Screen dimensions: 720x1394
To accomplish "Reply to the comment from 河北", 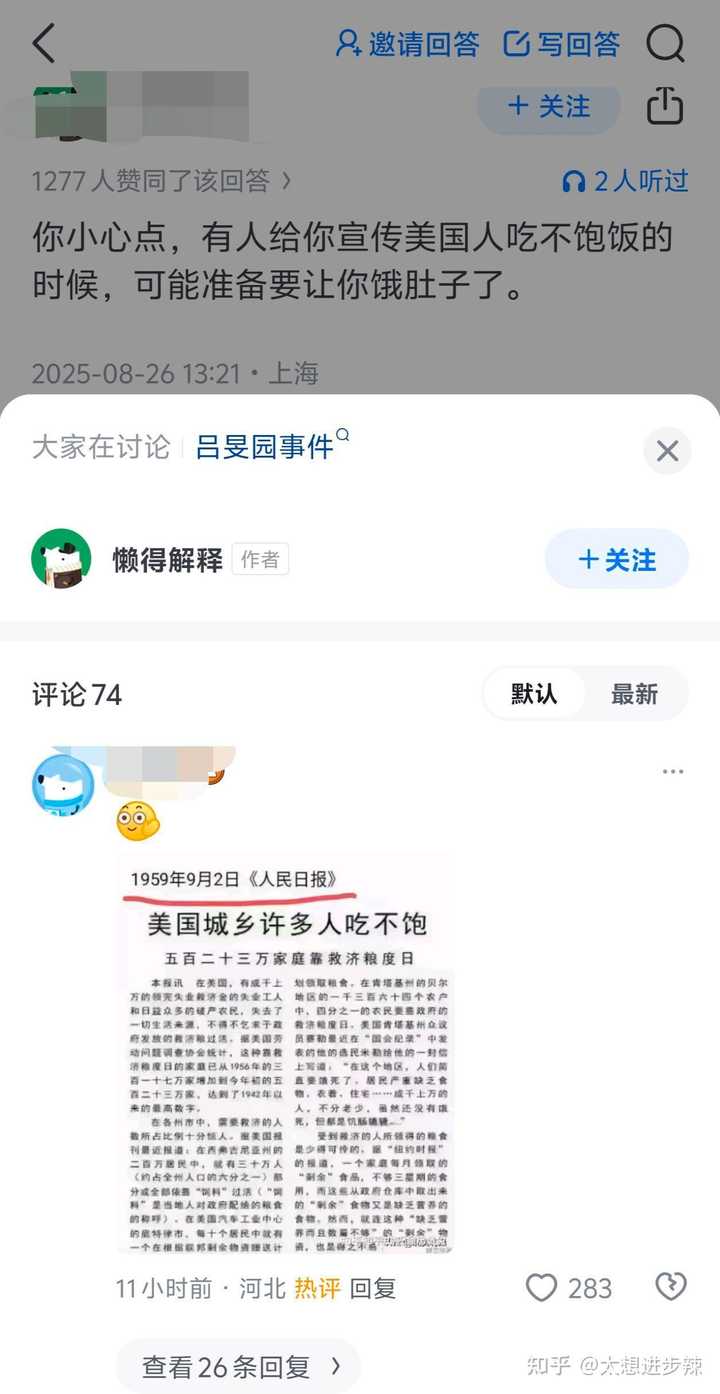I will 372,1289.
